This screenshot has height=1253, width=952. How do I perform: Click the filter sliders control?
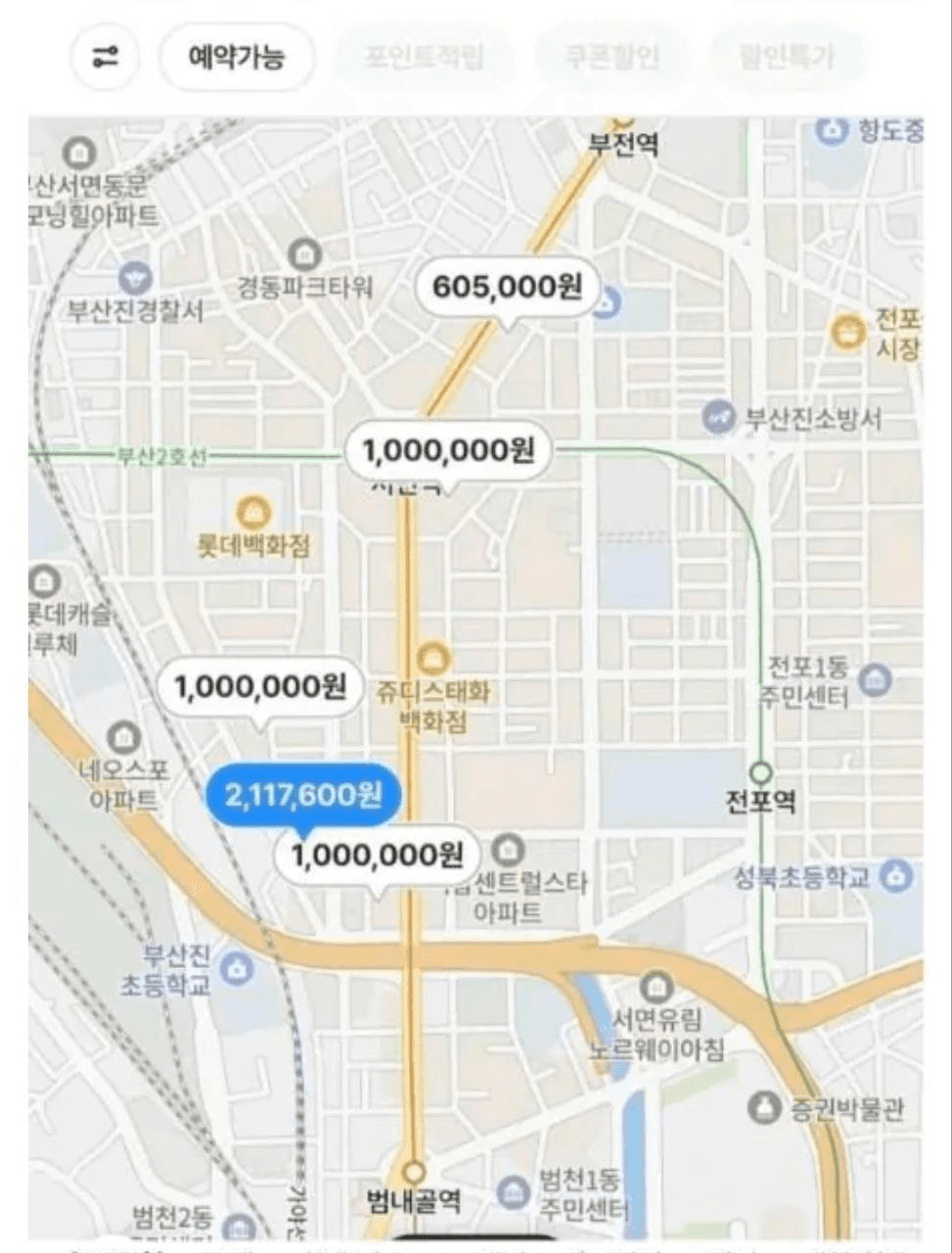(x=105, y=58)
